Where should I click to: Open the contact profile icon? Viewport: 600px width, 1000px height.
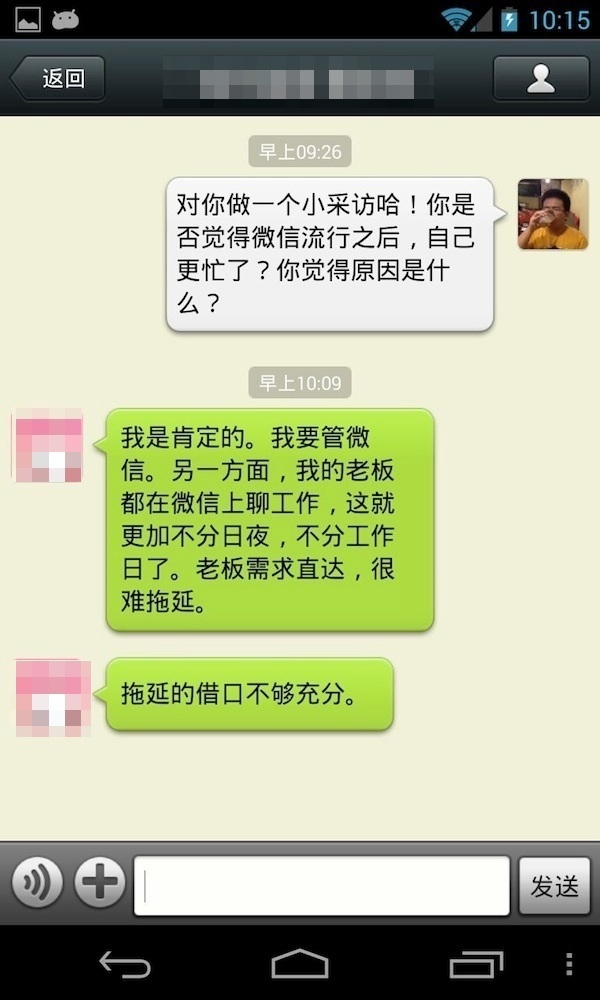pos(540,79)
